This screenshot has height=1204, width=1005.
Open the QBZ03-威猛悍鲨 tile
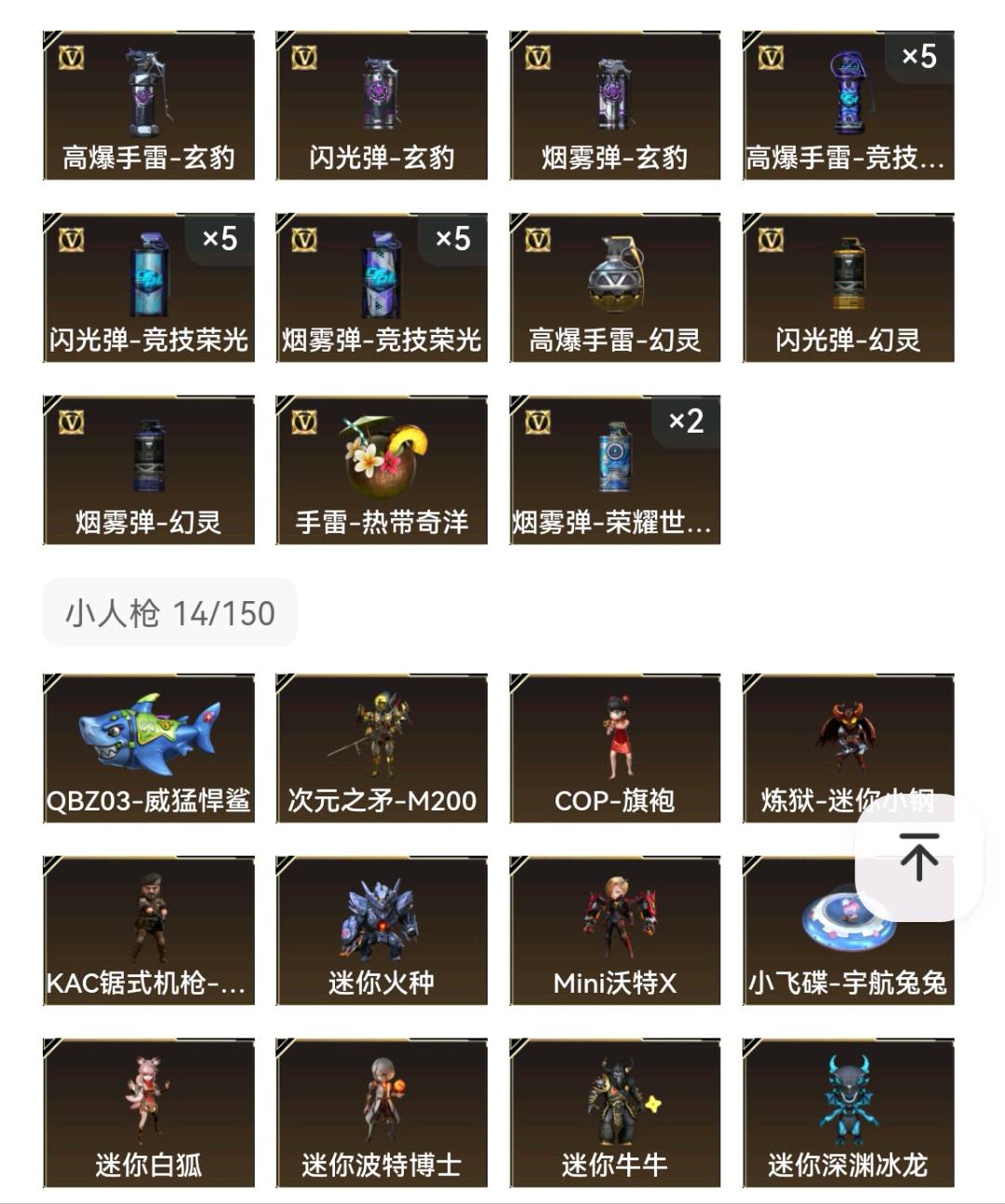pyautogui.click(x=149, y=749)
